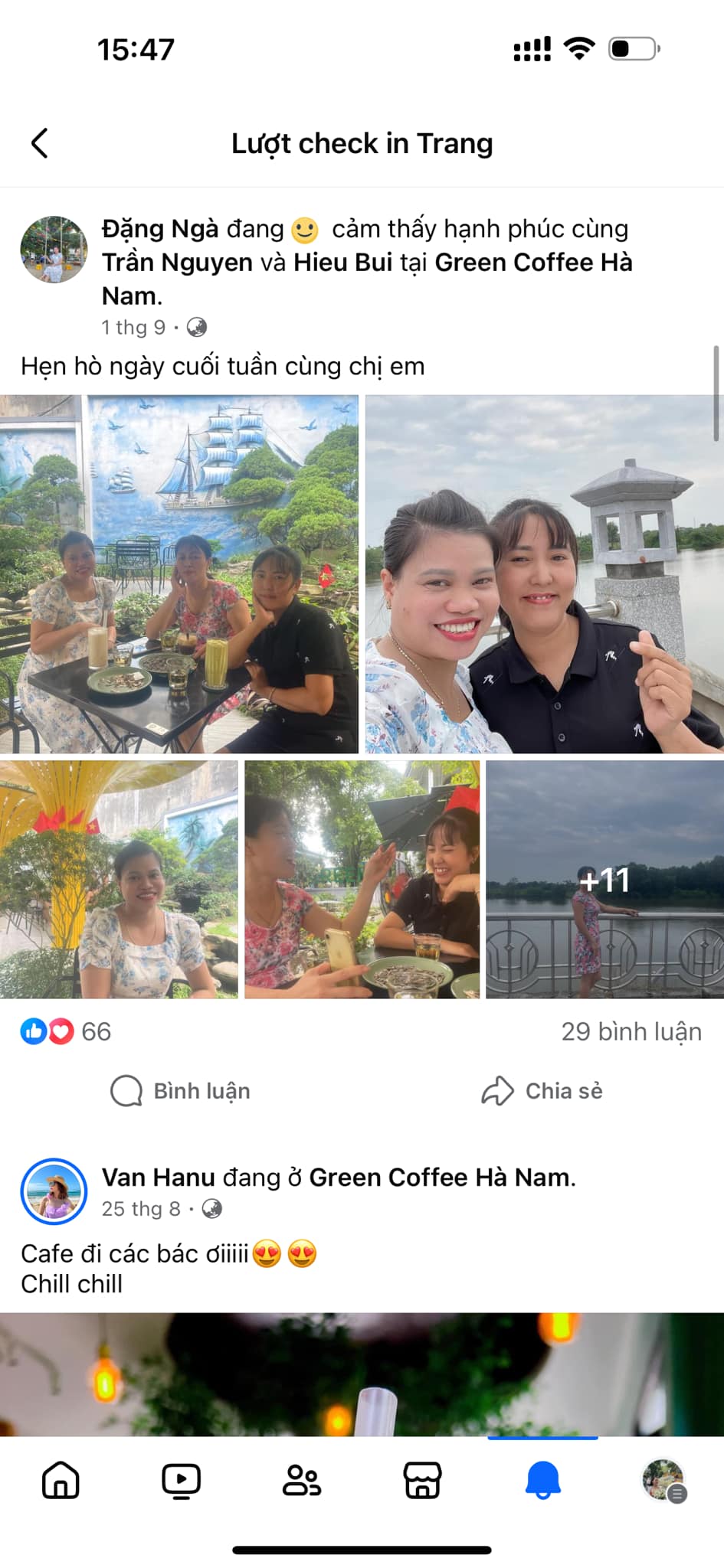Open the Marketplace tab
The image size is (724, 1568).
pos(422,1480)
